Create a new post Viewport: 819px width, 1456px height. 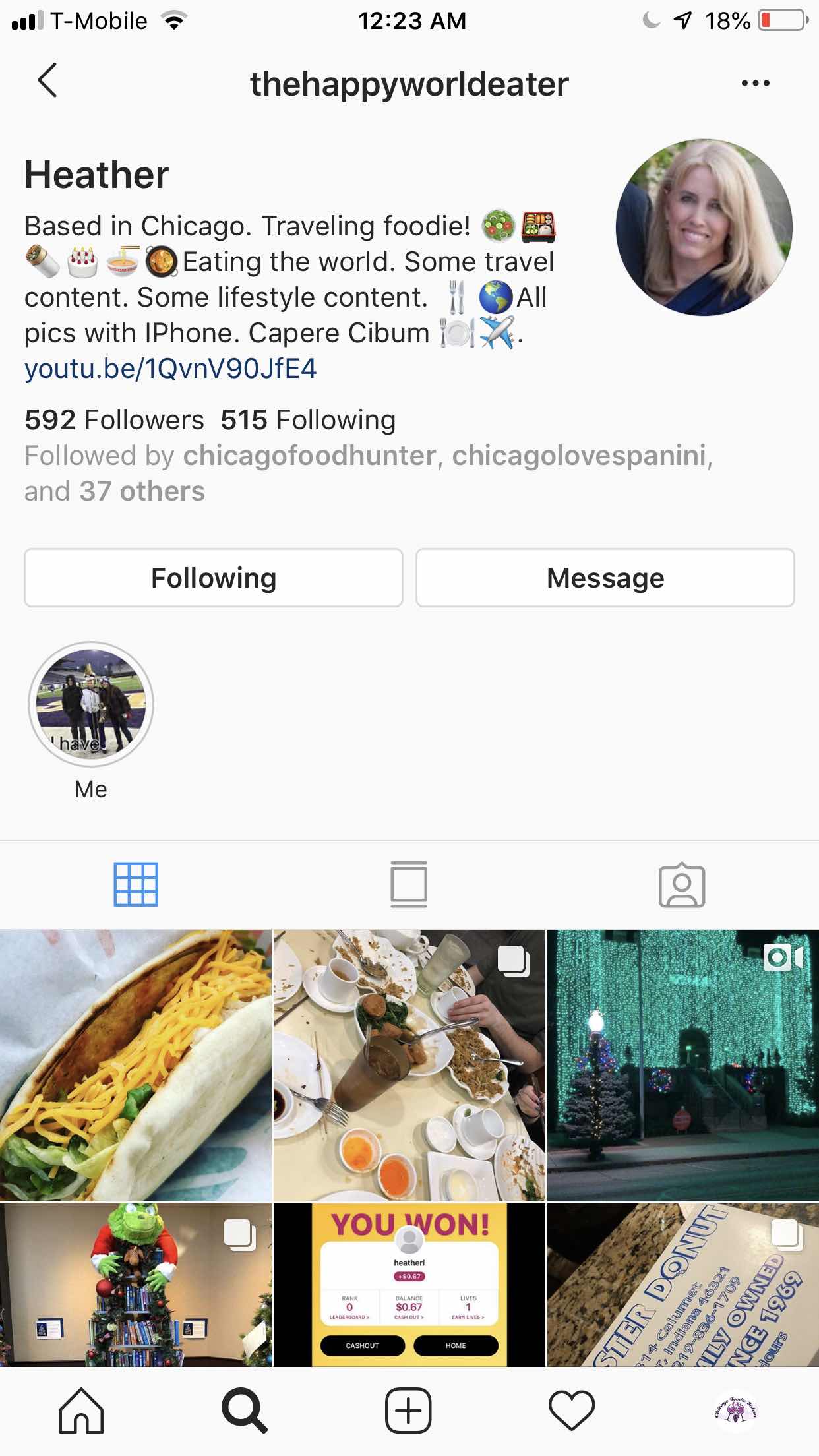coord(408,1410)
